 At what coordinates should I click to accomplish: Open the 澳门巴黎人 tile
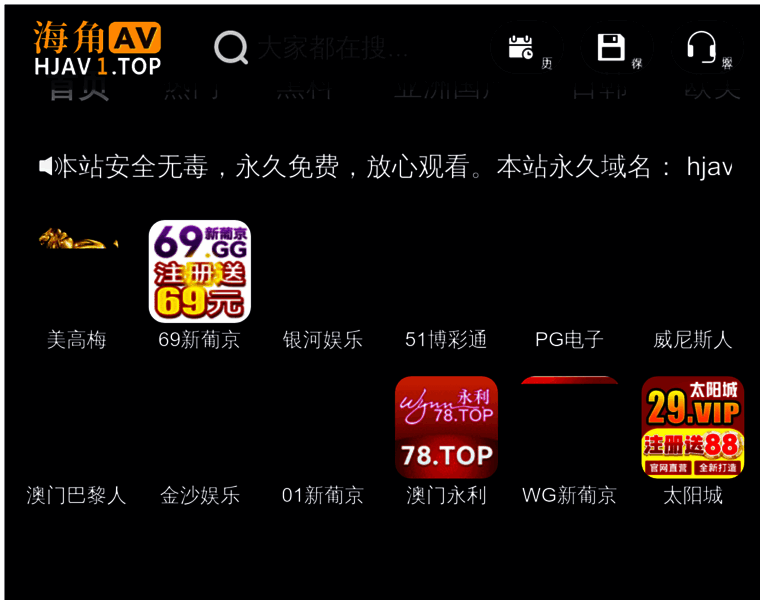click(x=77, y=428)
